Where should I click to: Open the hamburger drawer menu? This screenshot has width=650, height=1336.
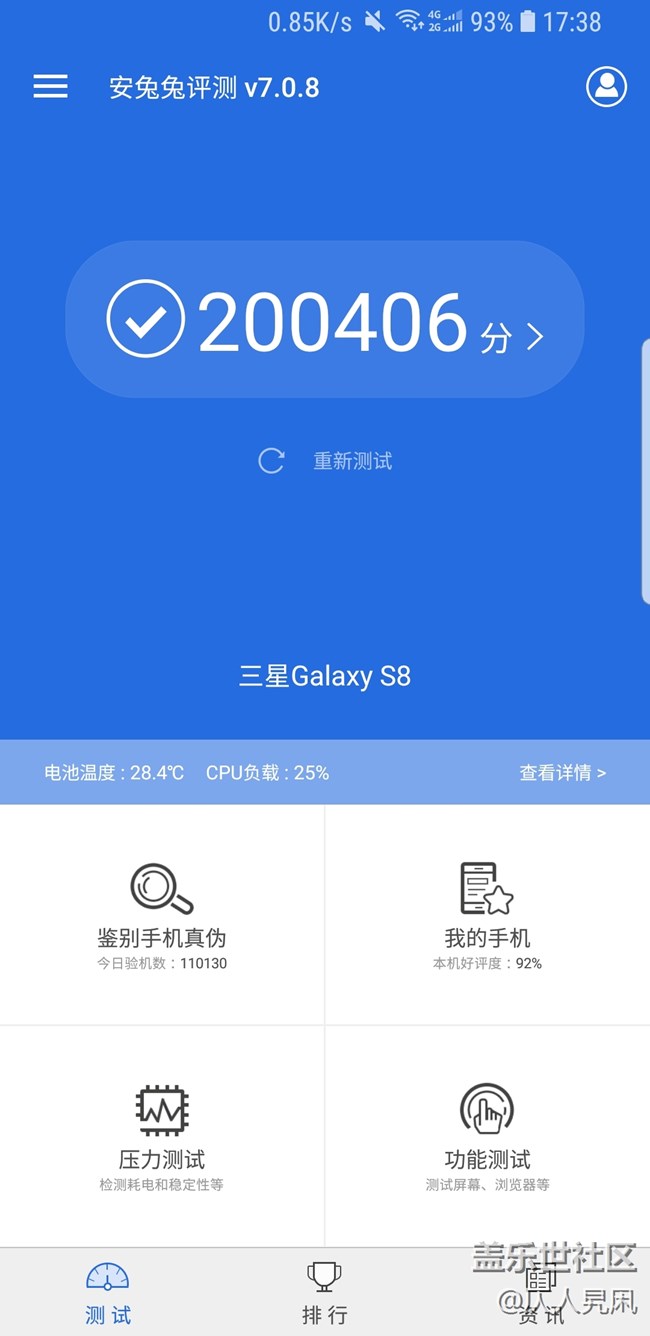tap(50, 87)
